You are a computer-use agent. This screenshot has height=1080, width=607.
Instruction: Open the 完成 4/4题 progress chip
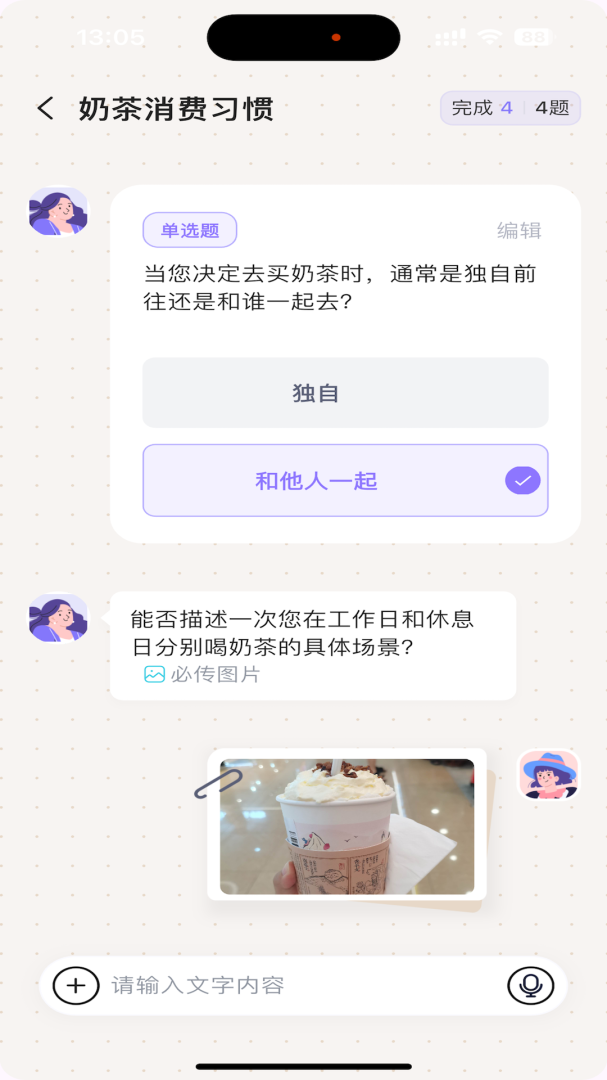(x=510, y=108)
